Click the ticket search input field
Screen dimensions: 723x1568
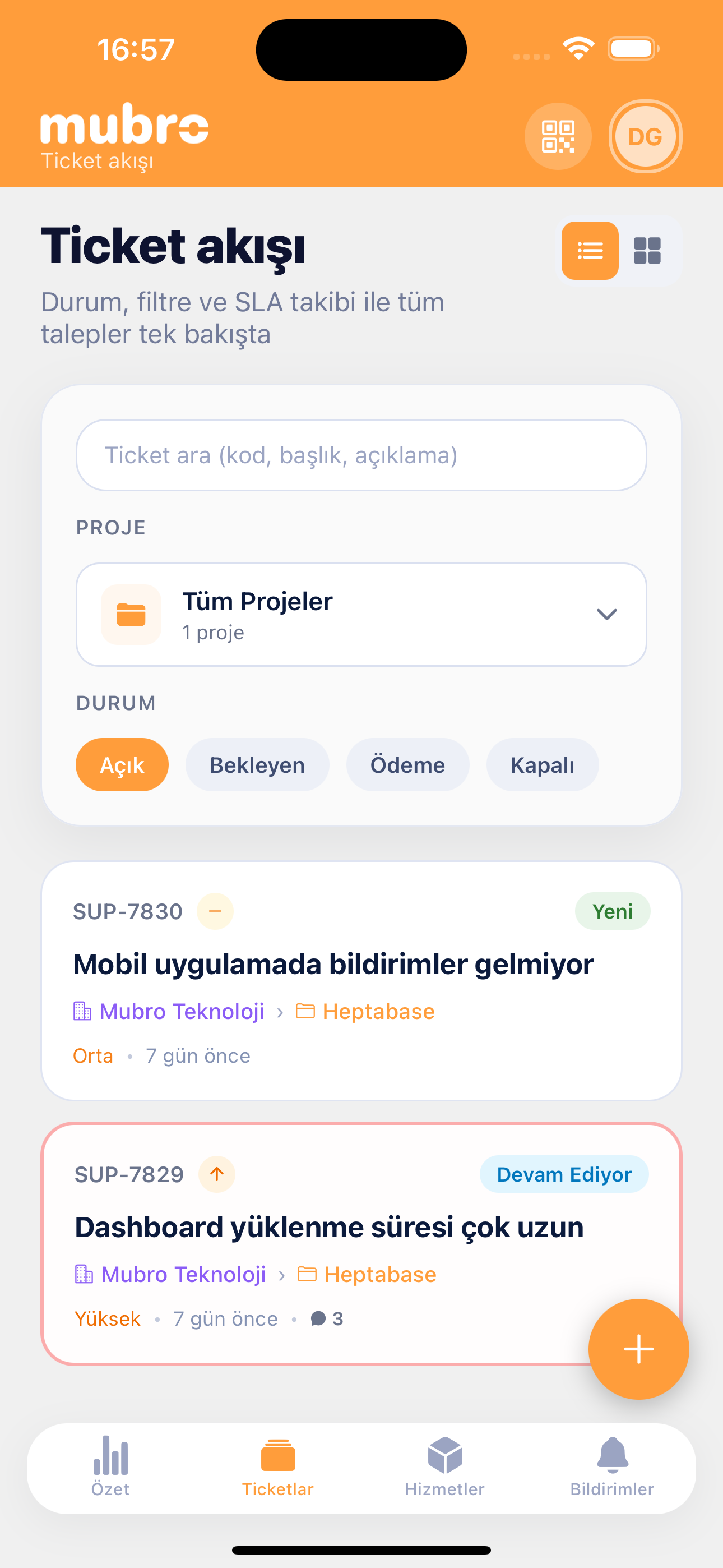point(361,455)
